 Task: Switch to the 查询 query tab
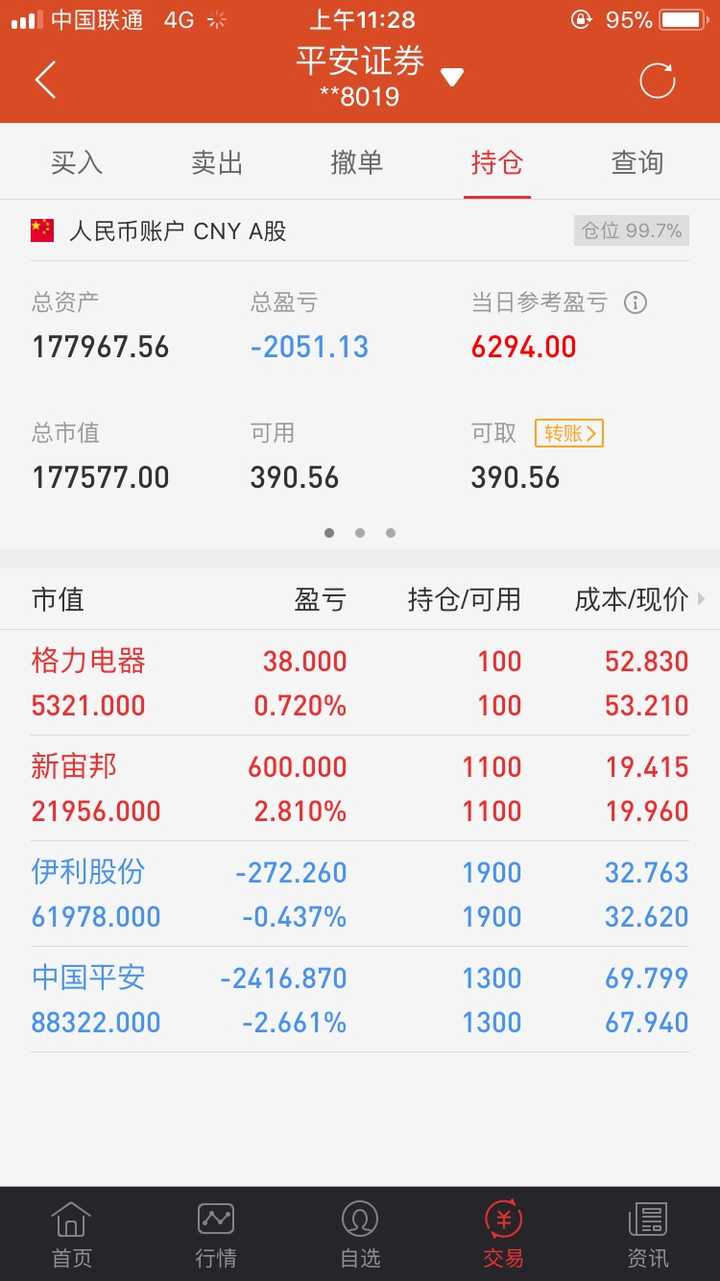tap(637, 161)
